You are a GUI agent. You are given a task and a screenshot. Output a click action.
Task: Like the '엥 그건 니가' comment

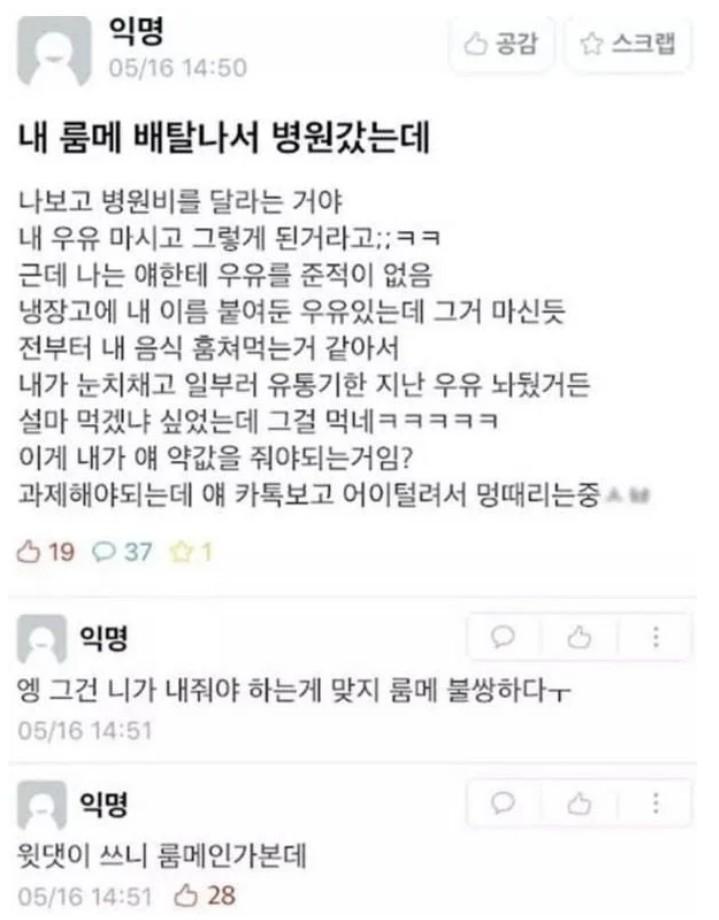click(x=578, y=637)
